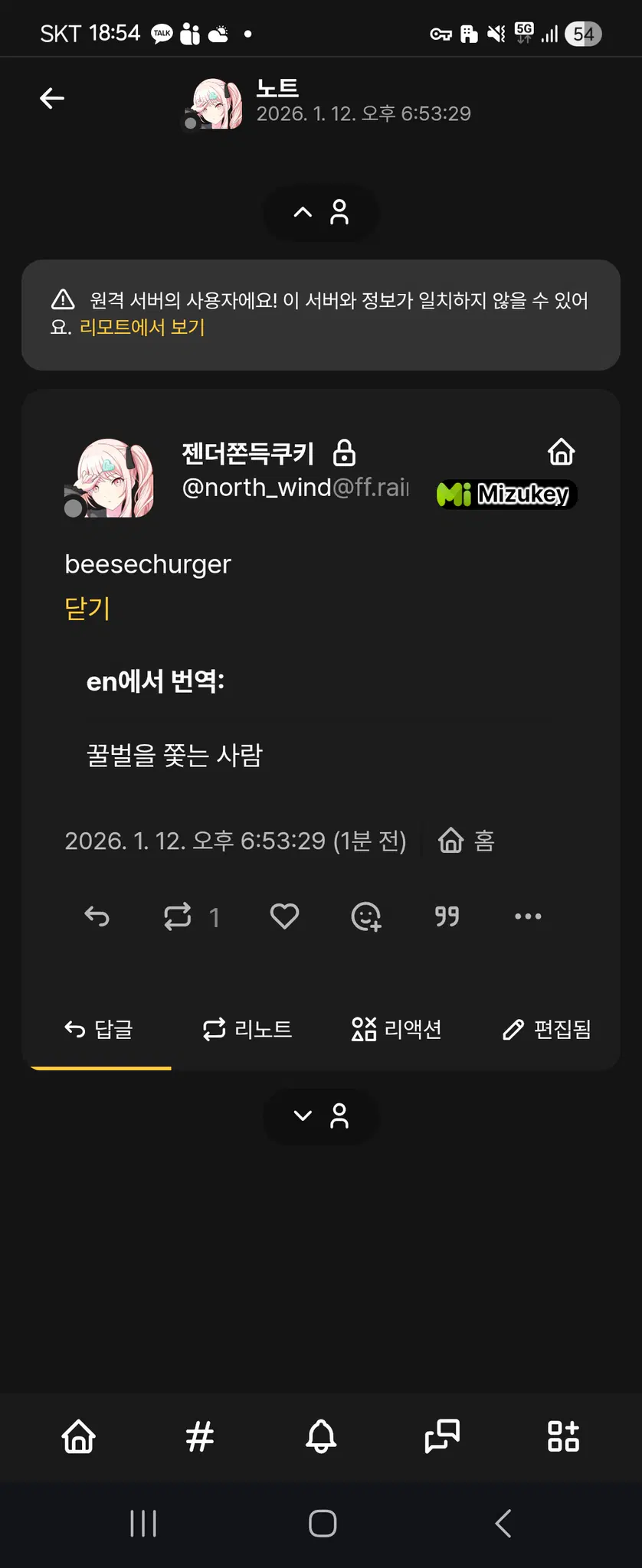This screenshot has height=1568, width=642.
Task: Renote this post
Action: tap(178, 916)
